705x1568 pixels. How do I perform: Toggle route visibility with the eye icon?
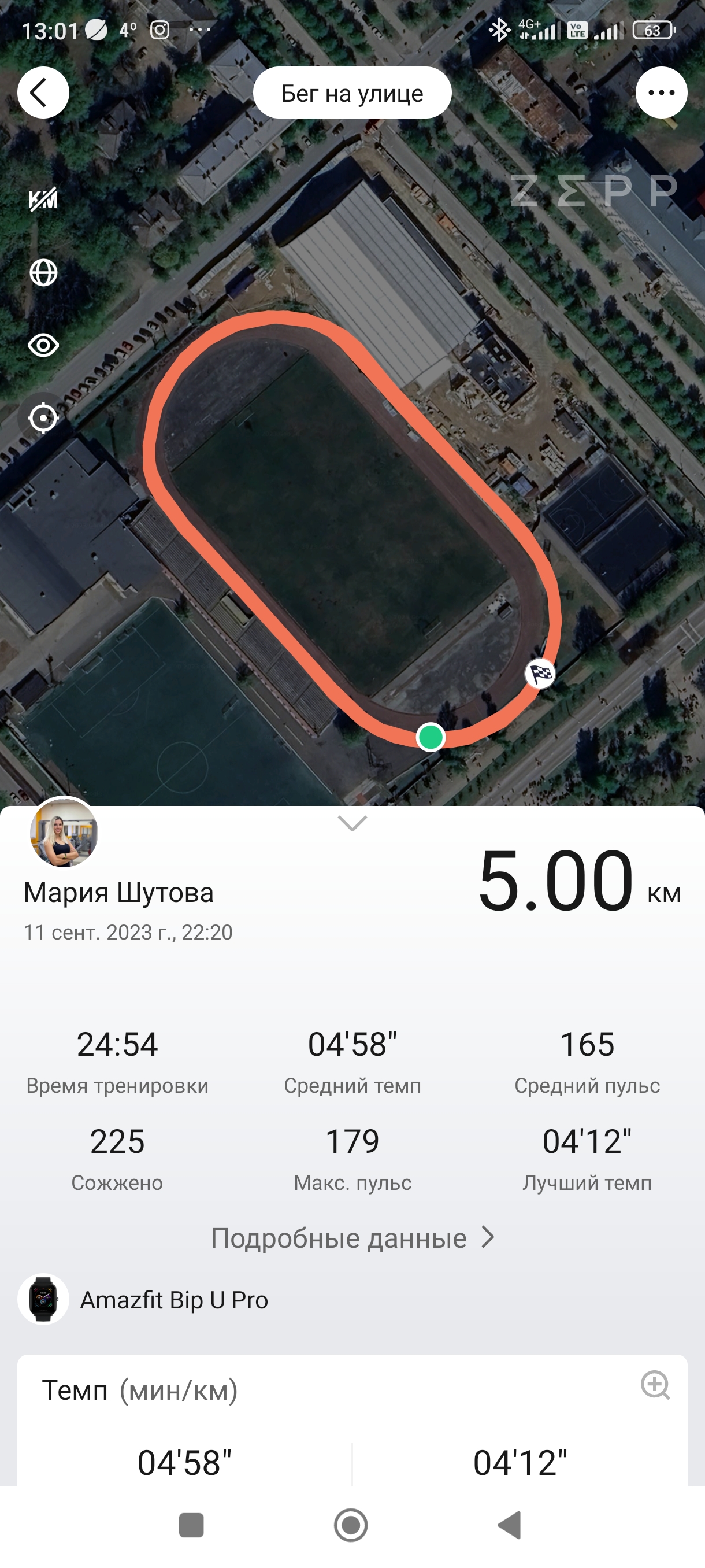(x=43, y=345)
